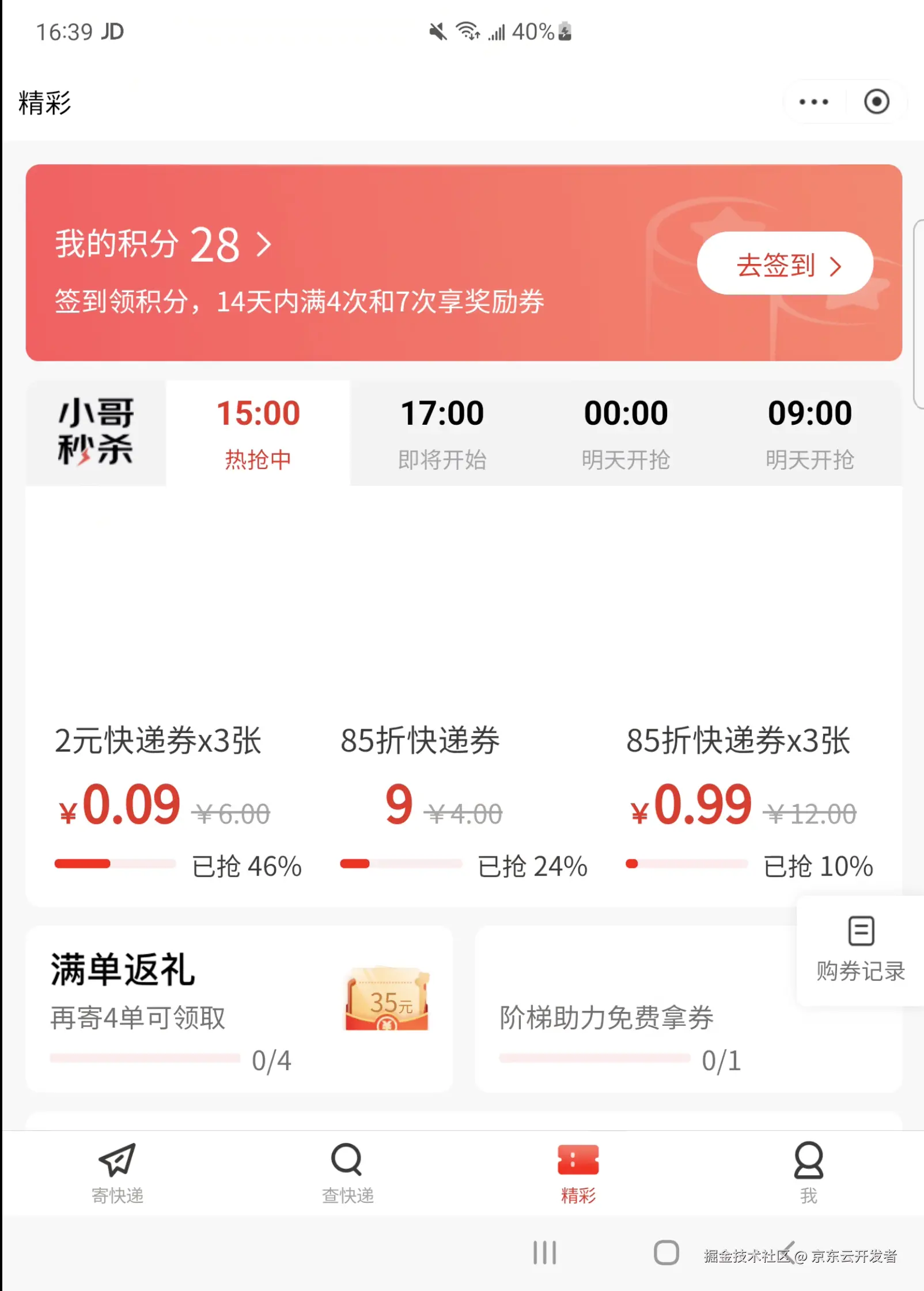Click the circular close/capsule icon top right
The height and width of the screenshot is (1291, 924).
[x=877, y=101]
